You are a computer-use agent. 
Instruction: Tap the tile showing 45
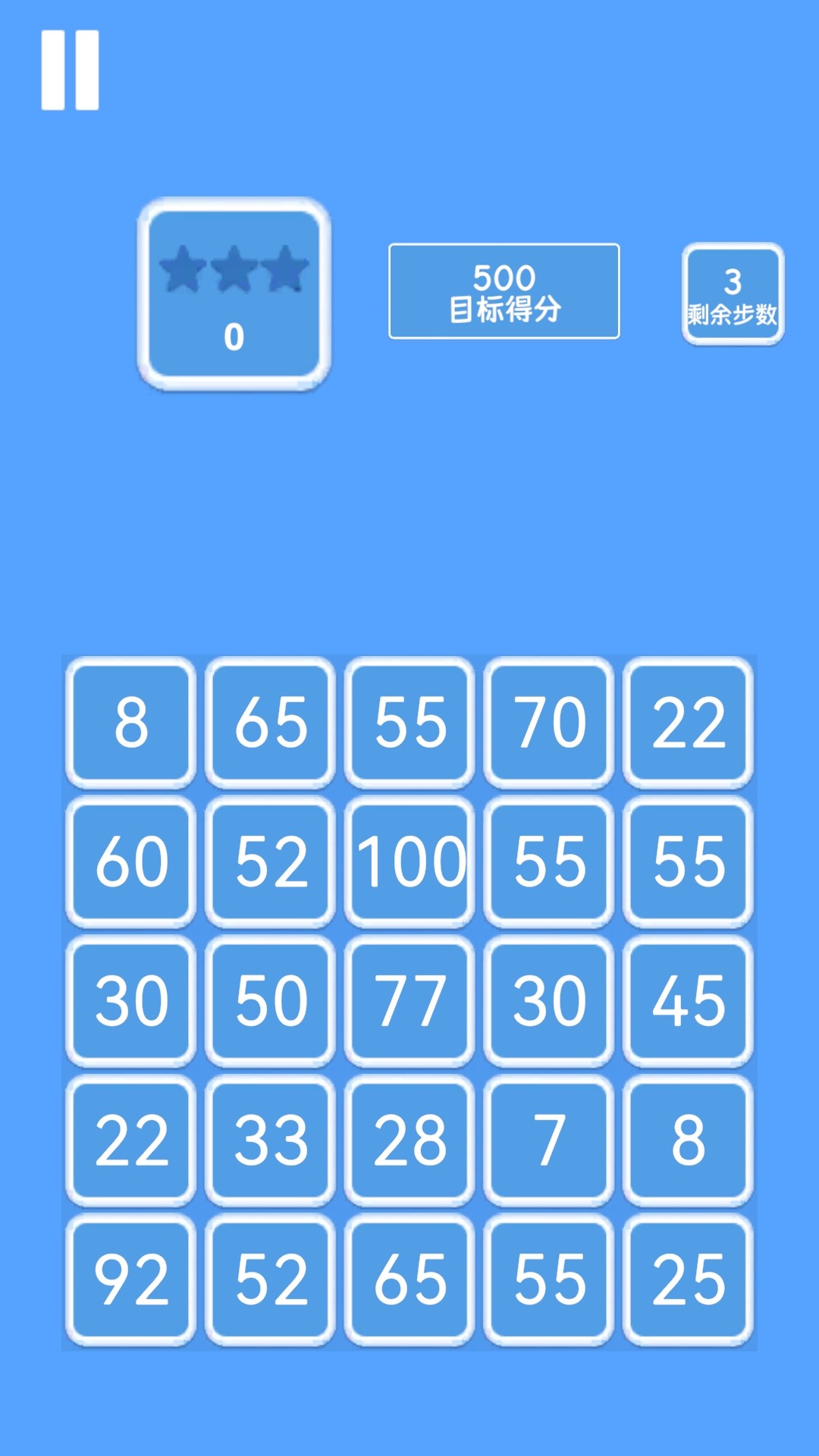click(689, 1001)
